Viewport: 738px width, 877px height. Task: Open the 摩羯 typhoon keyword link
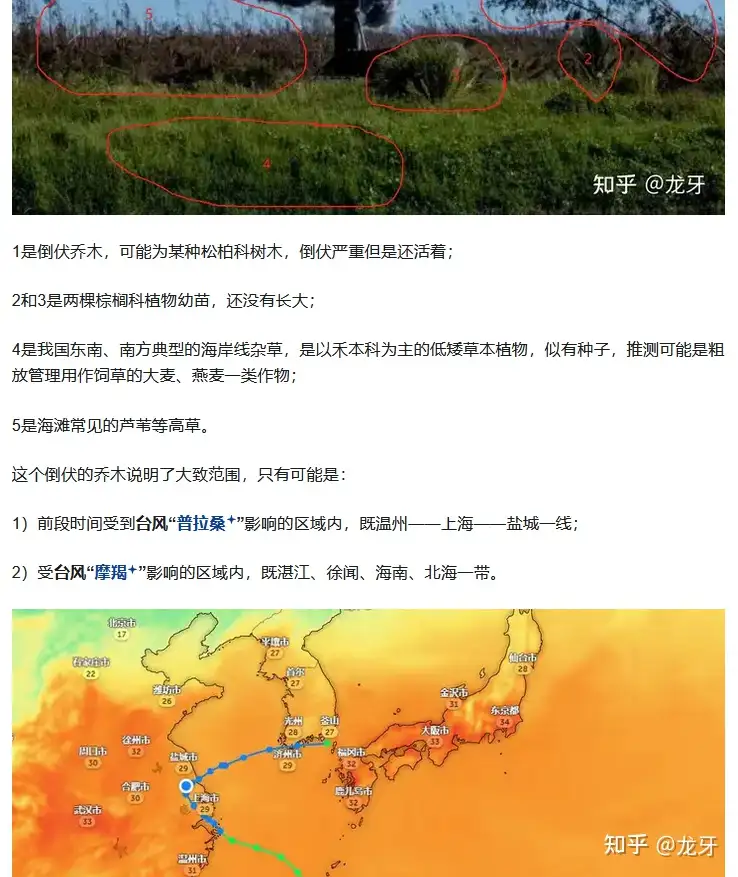click(113, 573)
